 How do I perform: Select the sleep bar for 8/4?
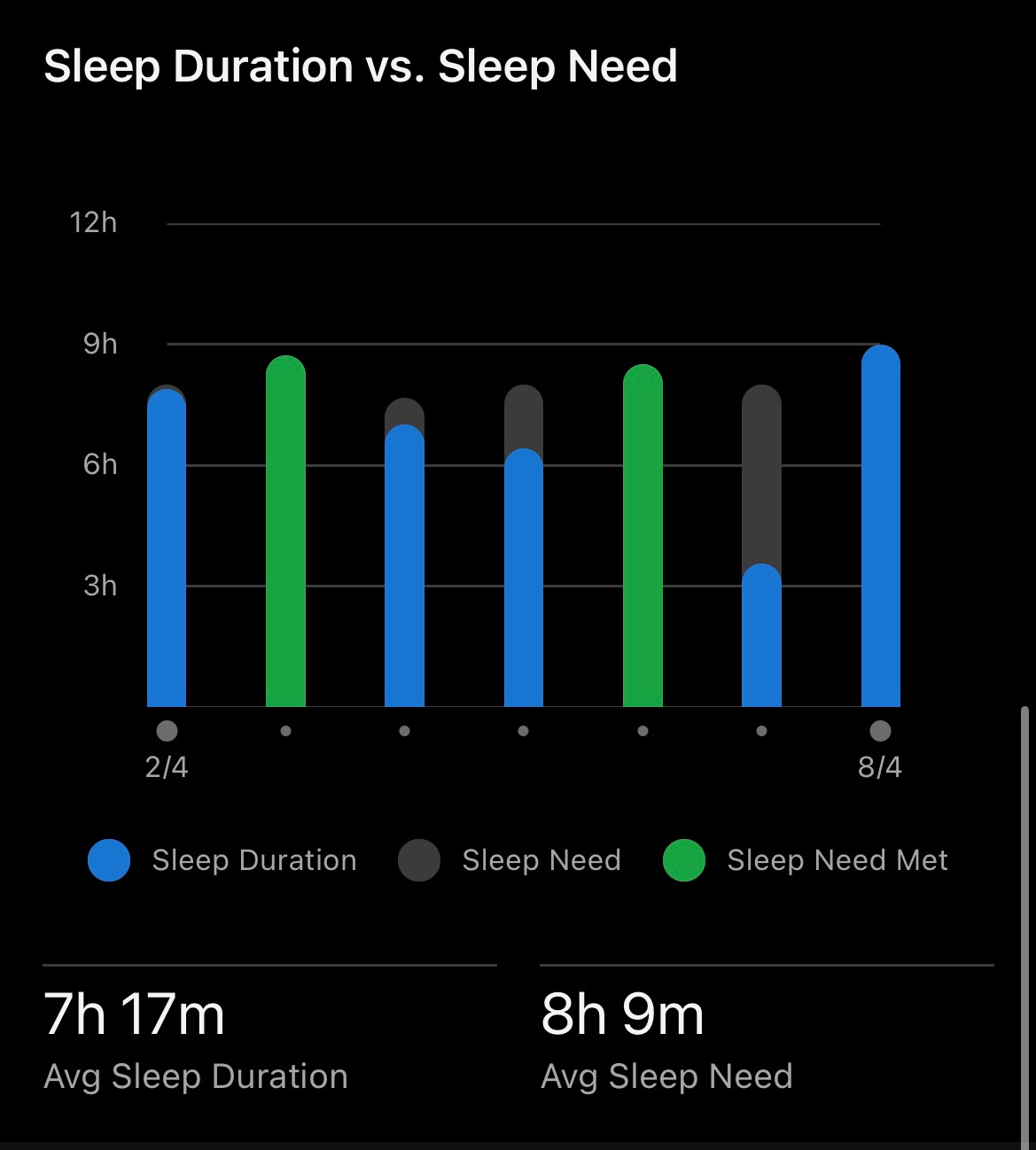coord(881,525)
